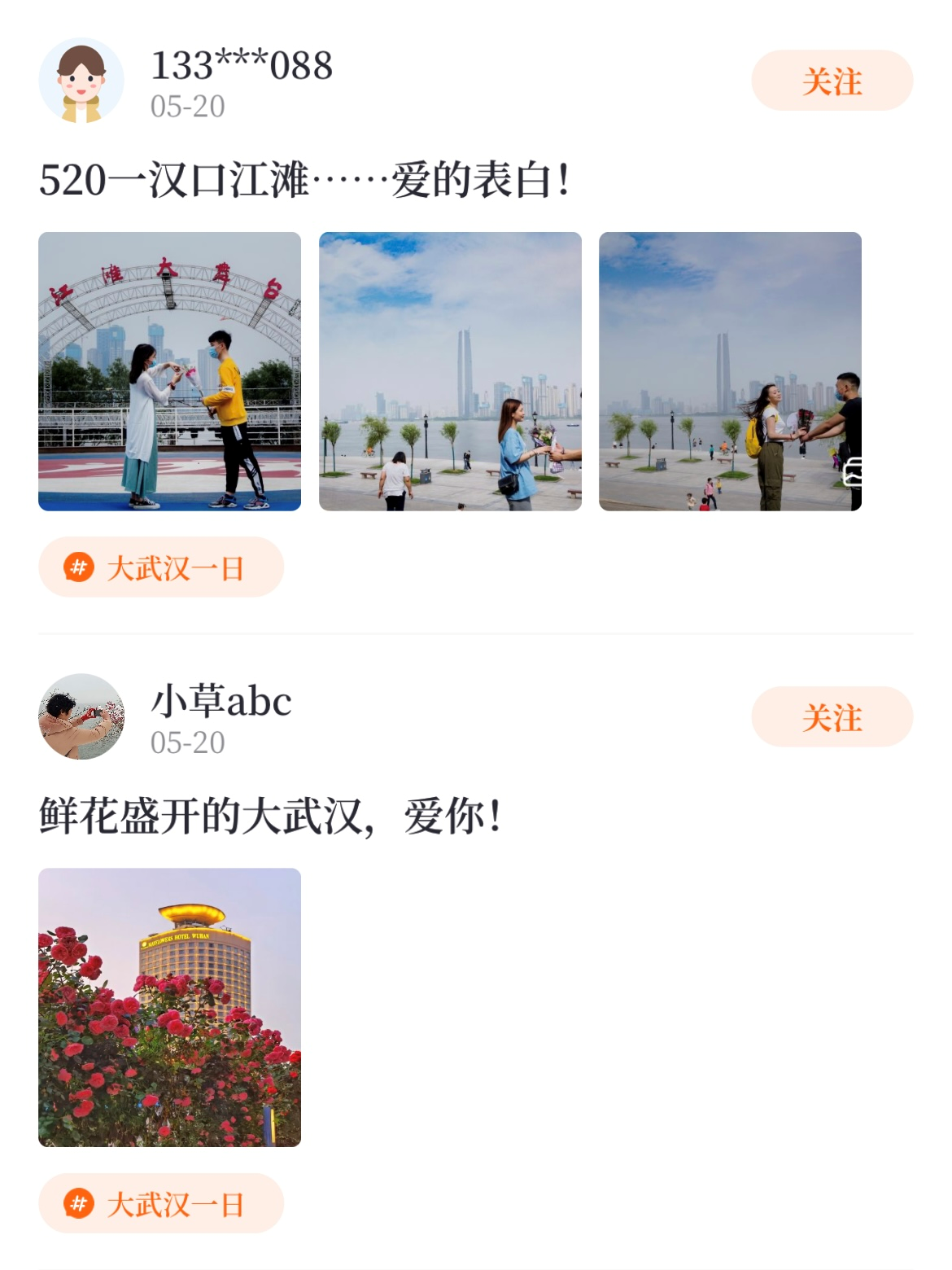
Task: Follow user 133***088
Action: pos(832,81)
